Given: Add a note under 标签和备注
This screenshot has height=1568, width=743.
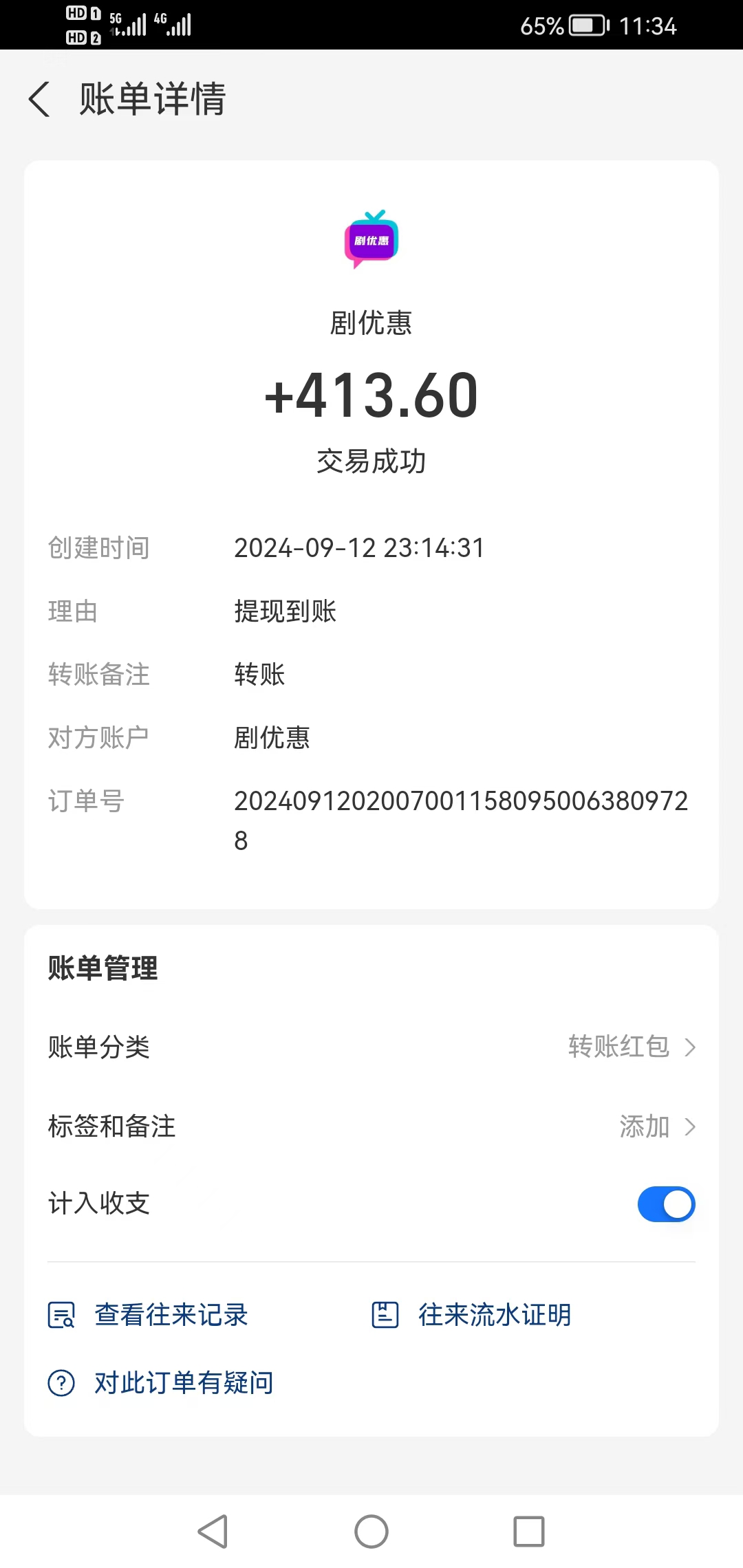Looking at the screenshot, I should tap(371, 1126).
